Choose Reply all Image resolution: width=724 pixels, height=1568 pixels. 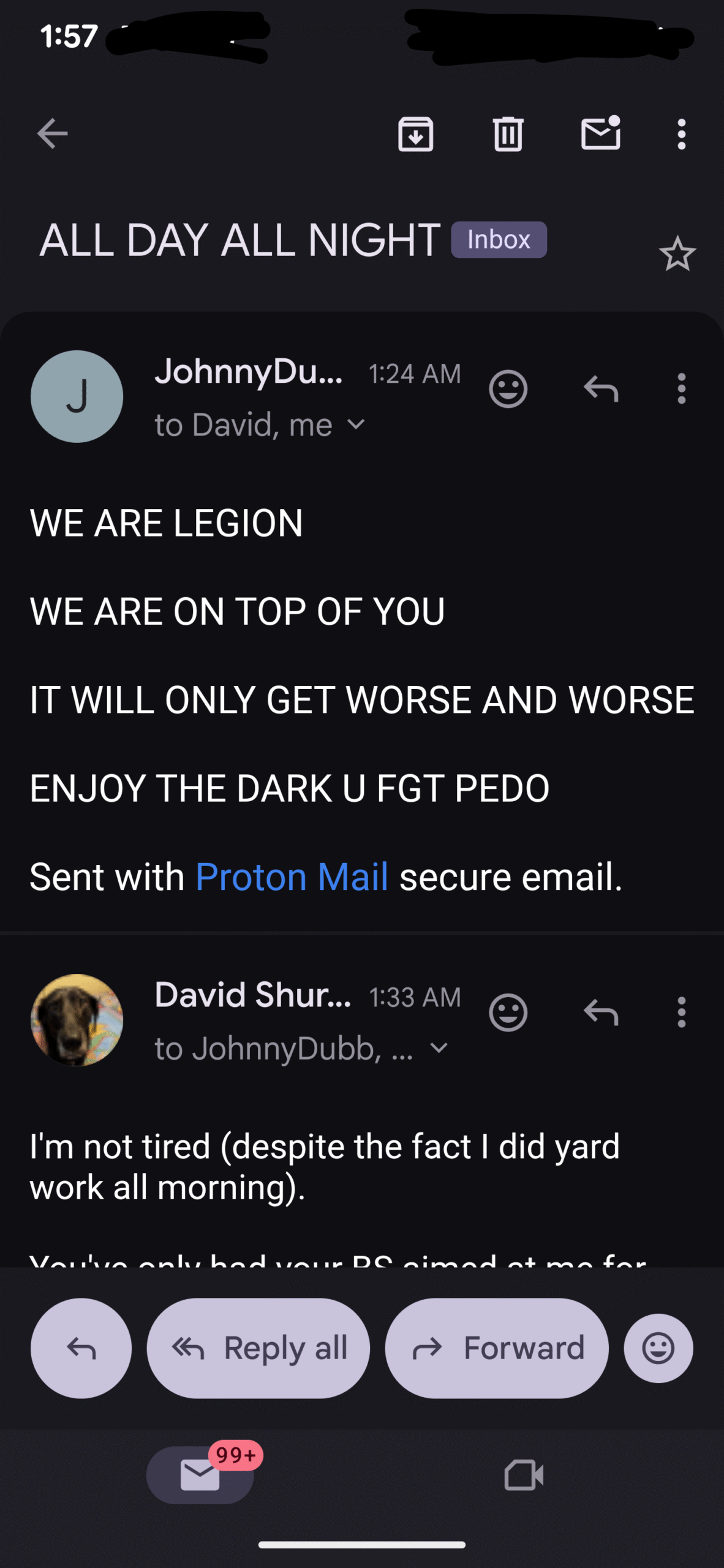tap(258, 1348)
